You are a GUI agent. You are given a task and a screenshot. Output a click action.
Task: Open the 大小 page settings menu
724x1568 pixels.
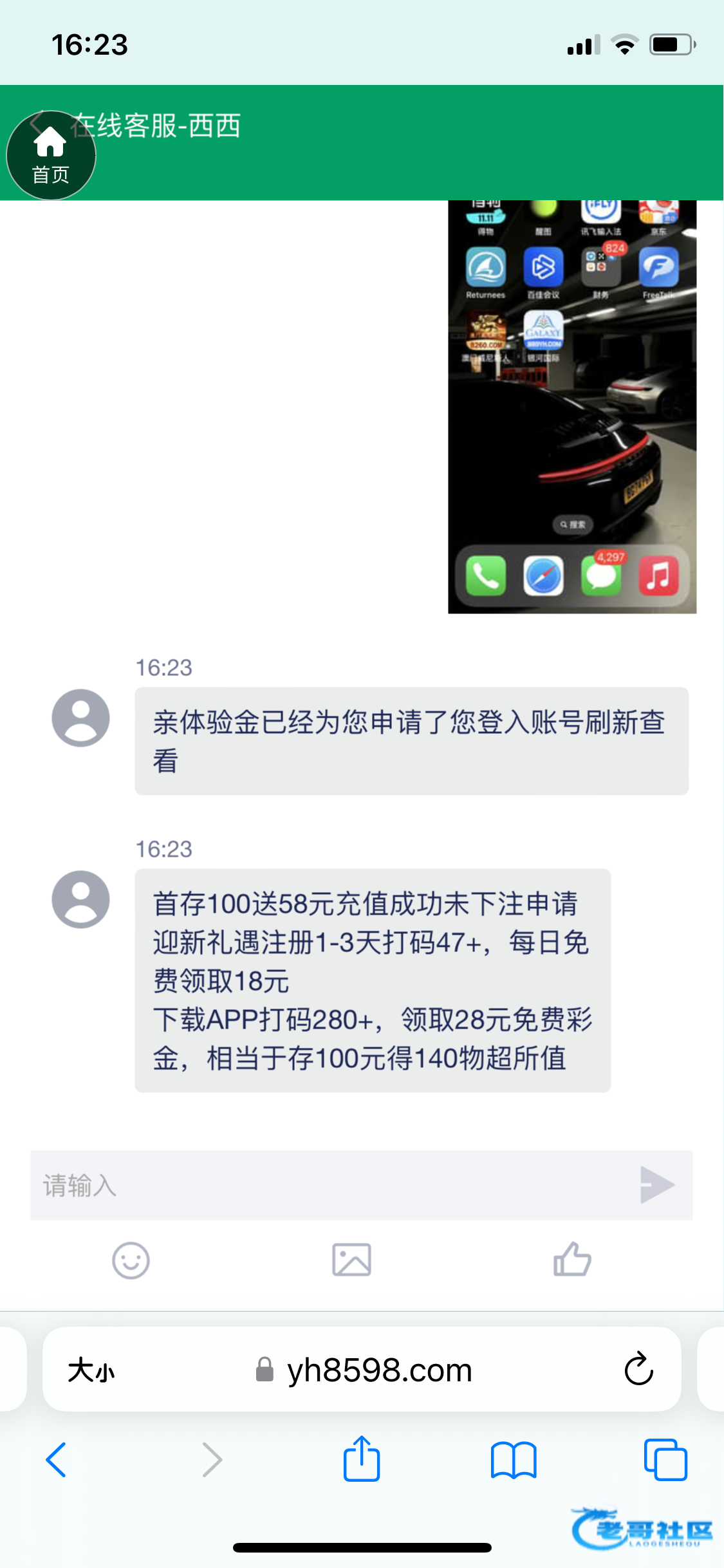click(91, 1370)
